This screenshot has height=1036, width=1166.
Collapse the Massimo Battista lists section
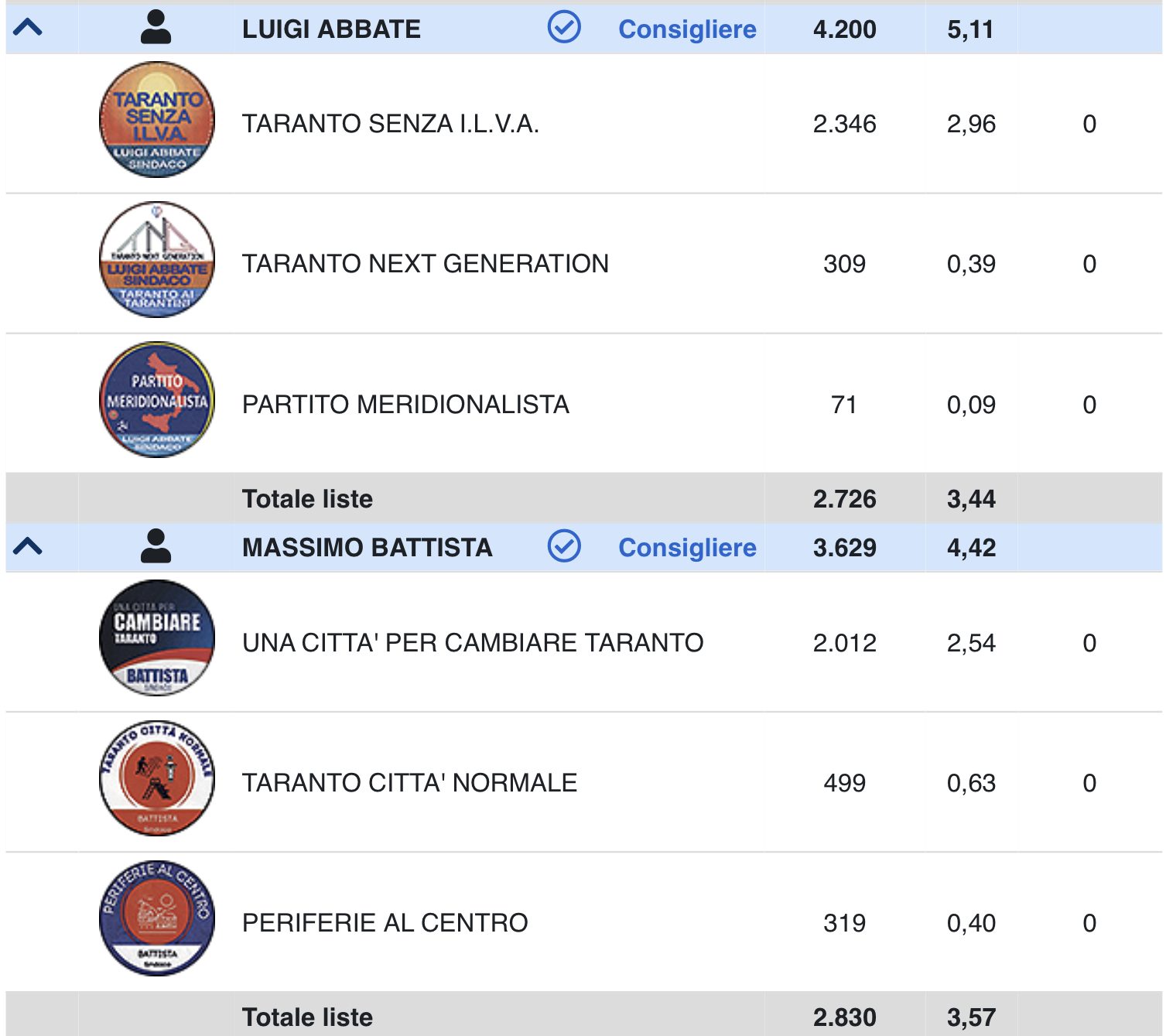[x=28, y=547]
